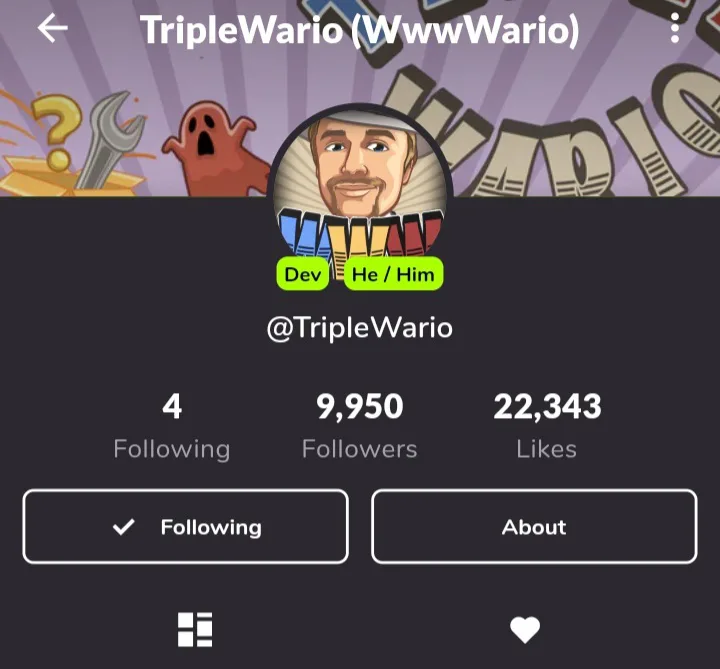View the 9,950 Followers list
The image size is (720, 669).
click(x=360, y=427)
